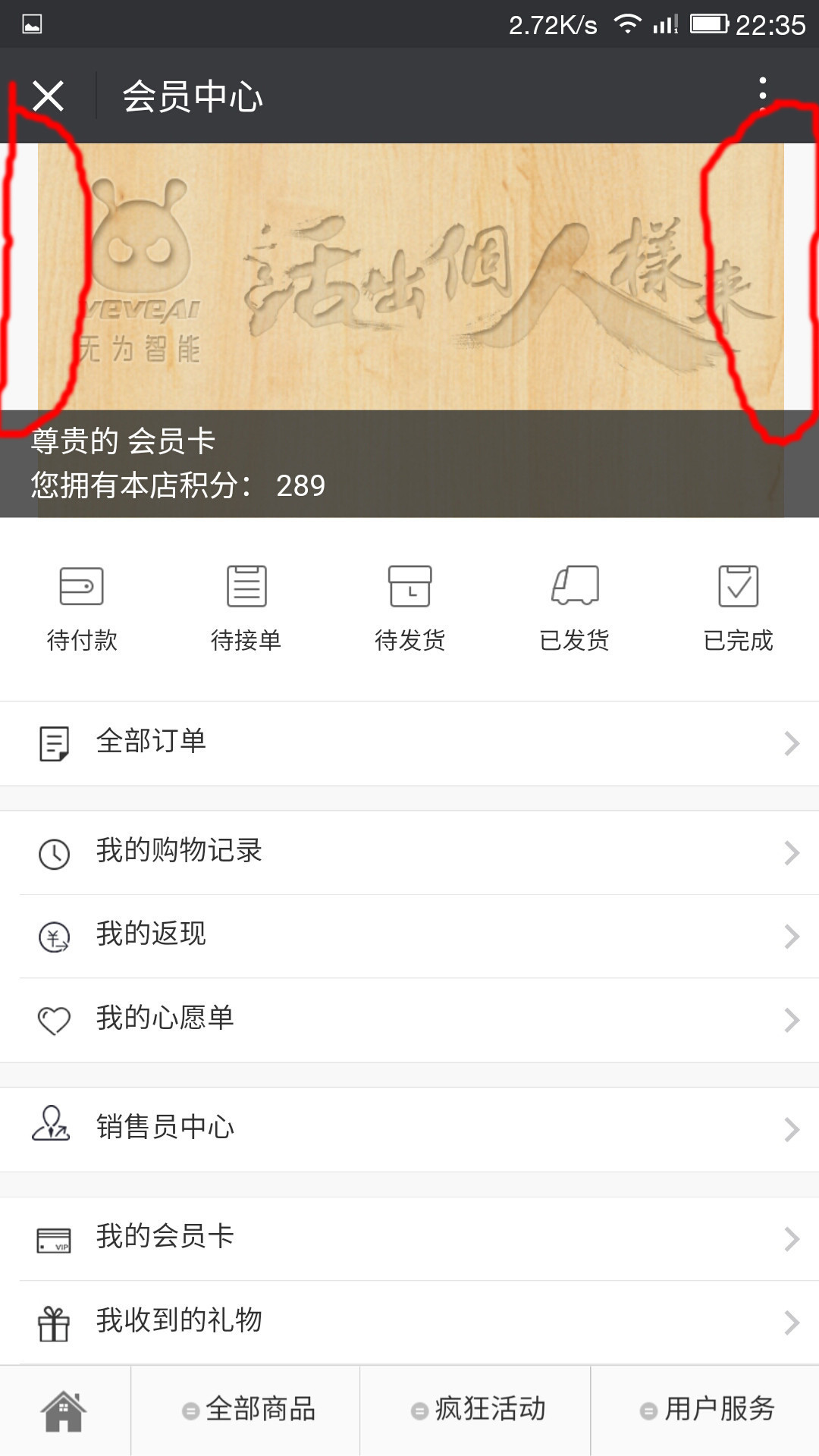Expand the 全部商品 menu

(x=247, y=1410)
